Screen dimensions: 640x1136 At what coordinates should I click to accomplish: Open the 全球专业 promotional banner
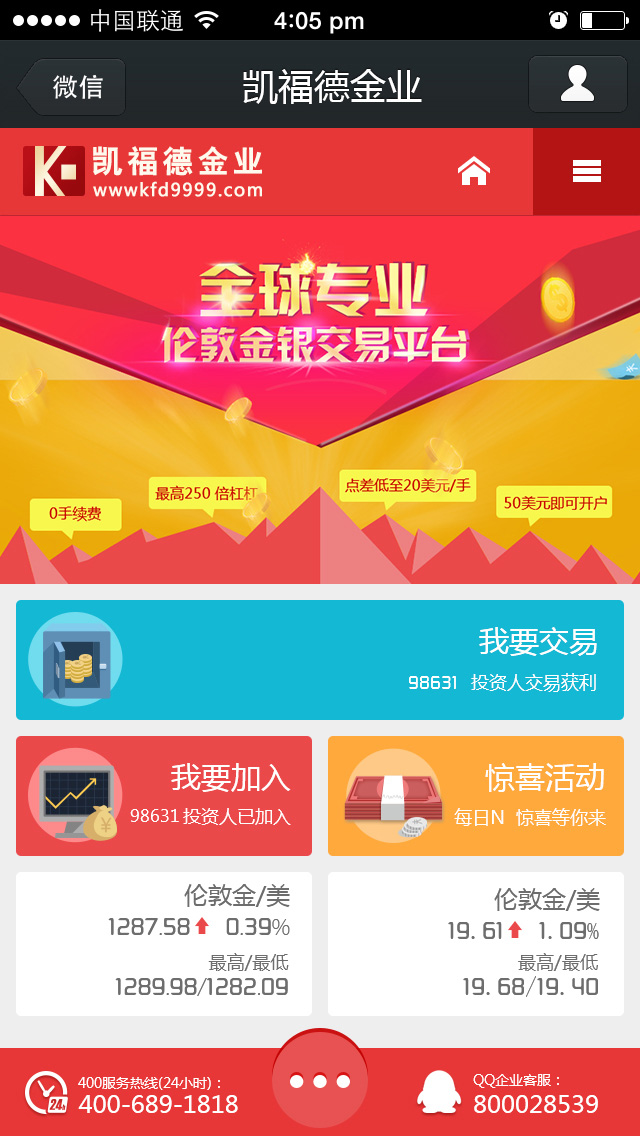pyautogui.click(x=320, y=400)
